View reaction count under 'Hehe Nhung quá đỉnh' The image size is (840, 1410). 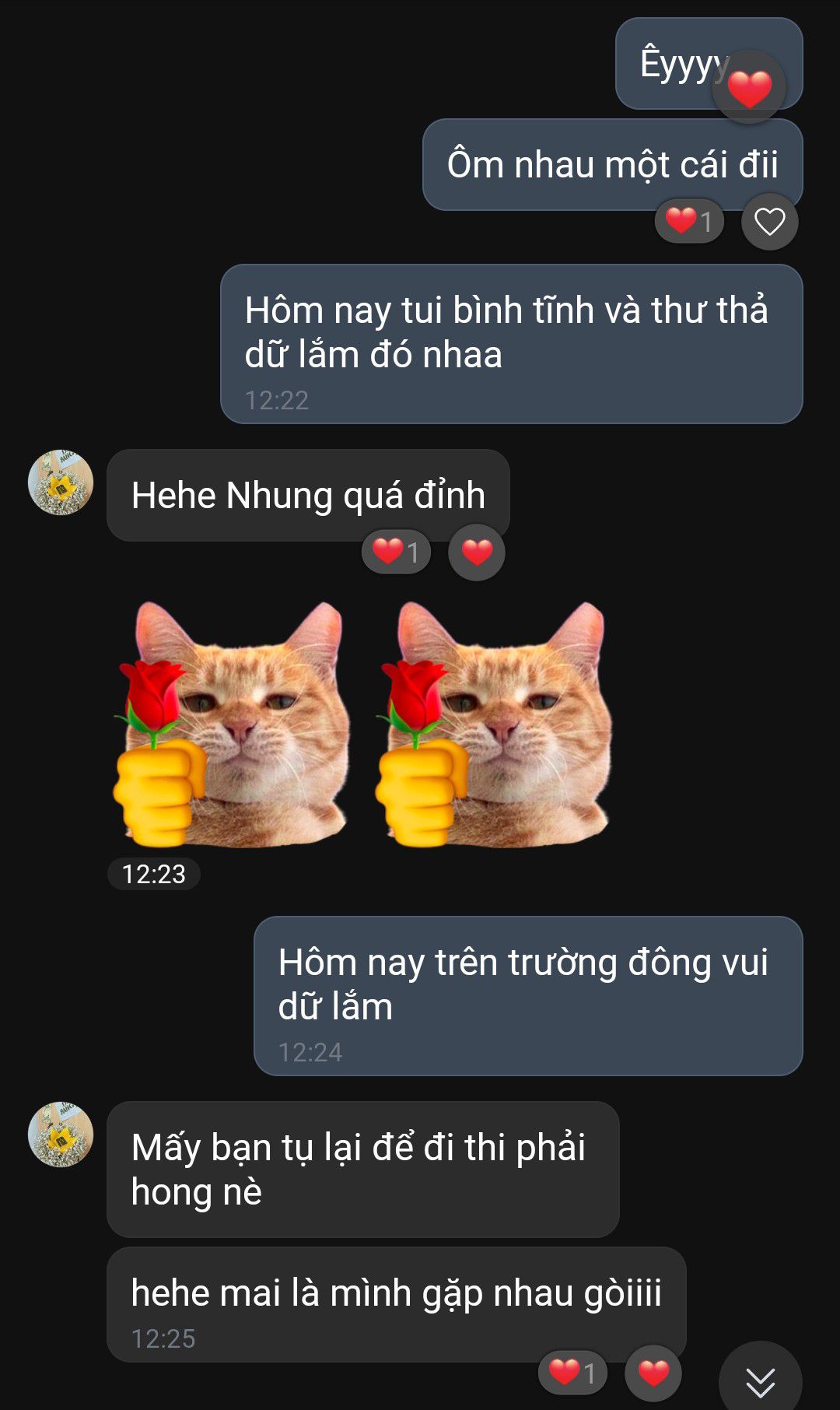coord(396,552)
